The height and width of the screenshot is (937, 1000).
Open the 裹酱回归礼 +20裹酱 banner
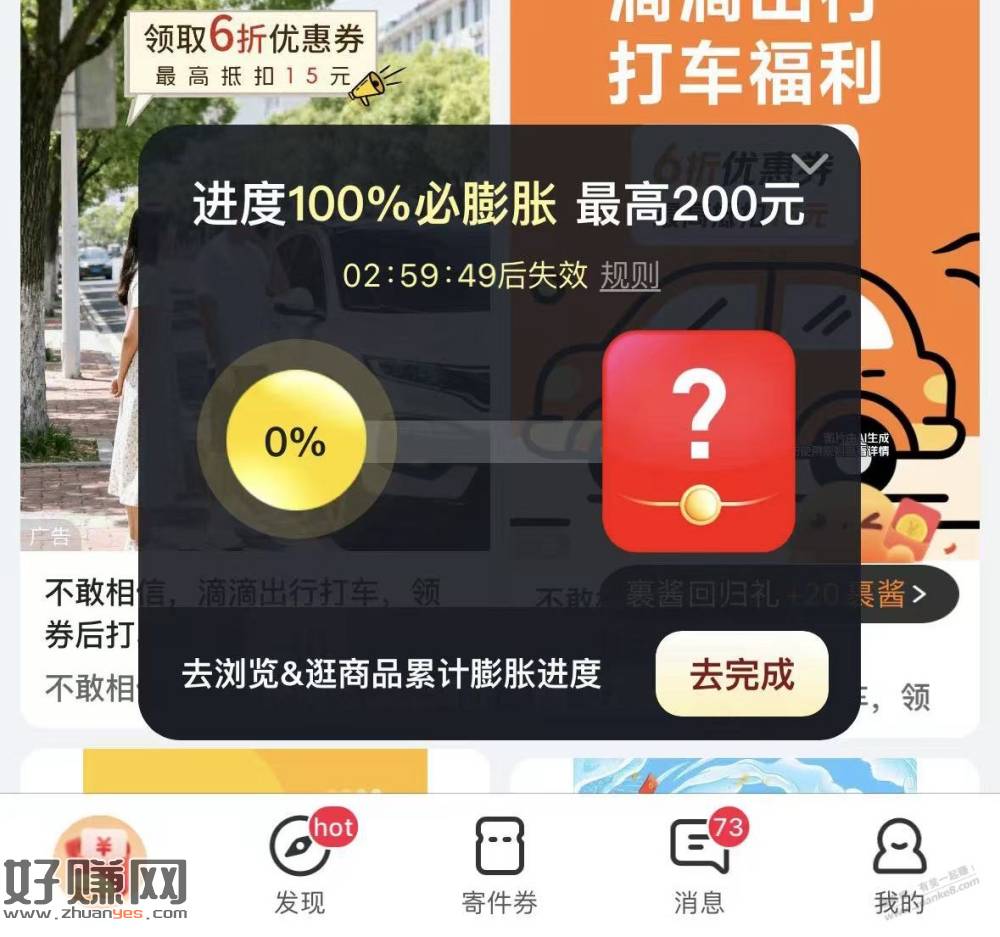pyautogui.click(x=778, y=594)
